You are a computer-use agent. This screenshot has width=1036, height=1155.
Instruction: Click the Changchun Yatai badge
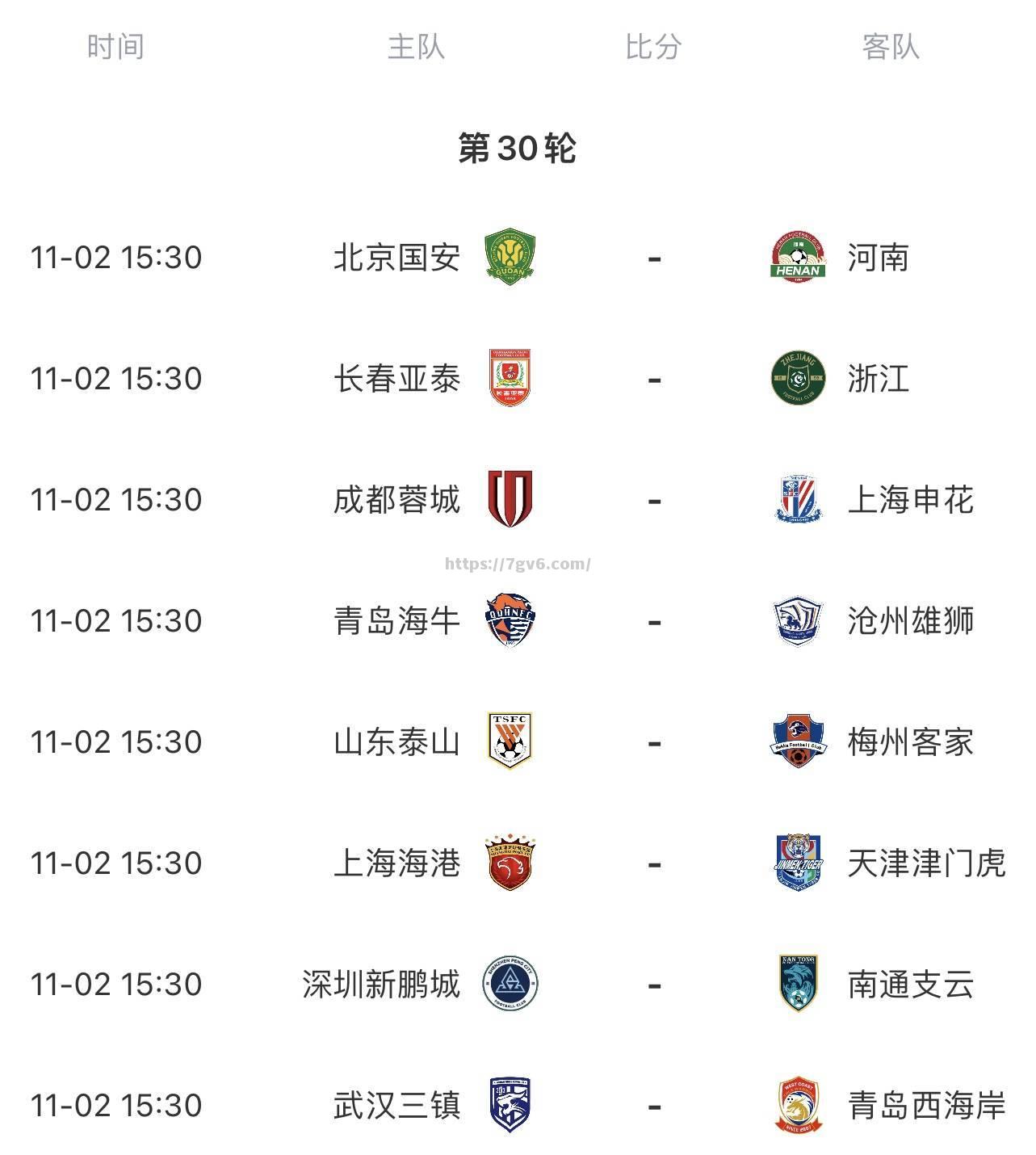coord(509,378)
